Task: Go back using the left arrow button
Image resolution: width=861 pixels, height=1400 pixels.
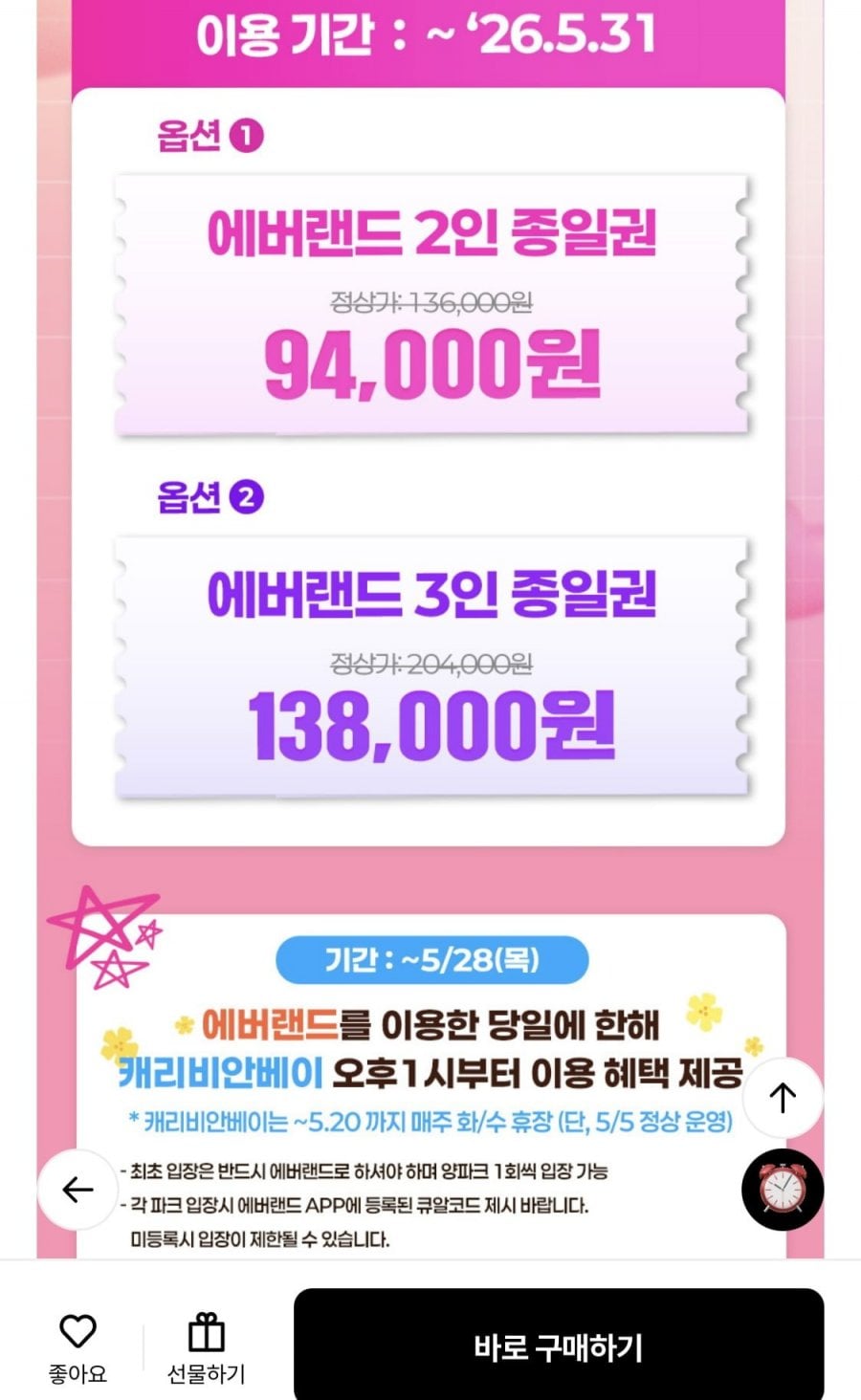Action: pyautogui.click(x=77, y=1190)
